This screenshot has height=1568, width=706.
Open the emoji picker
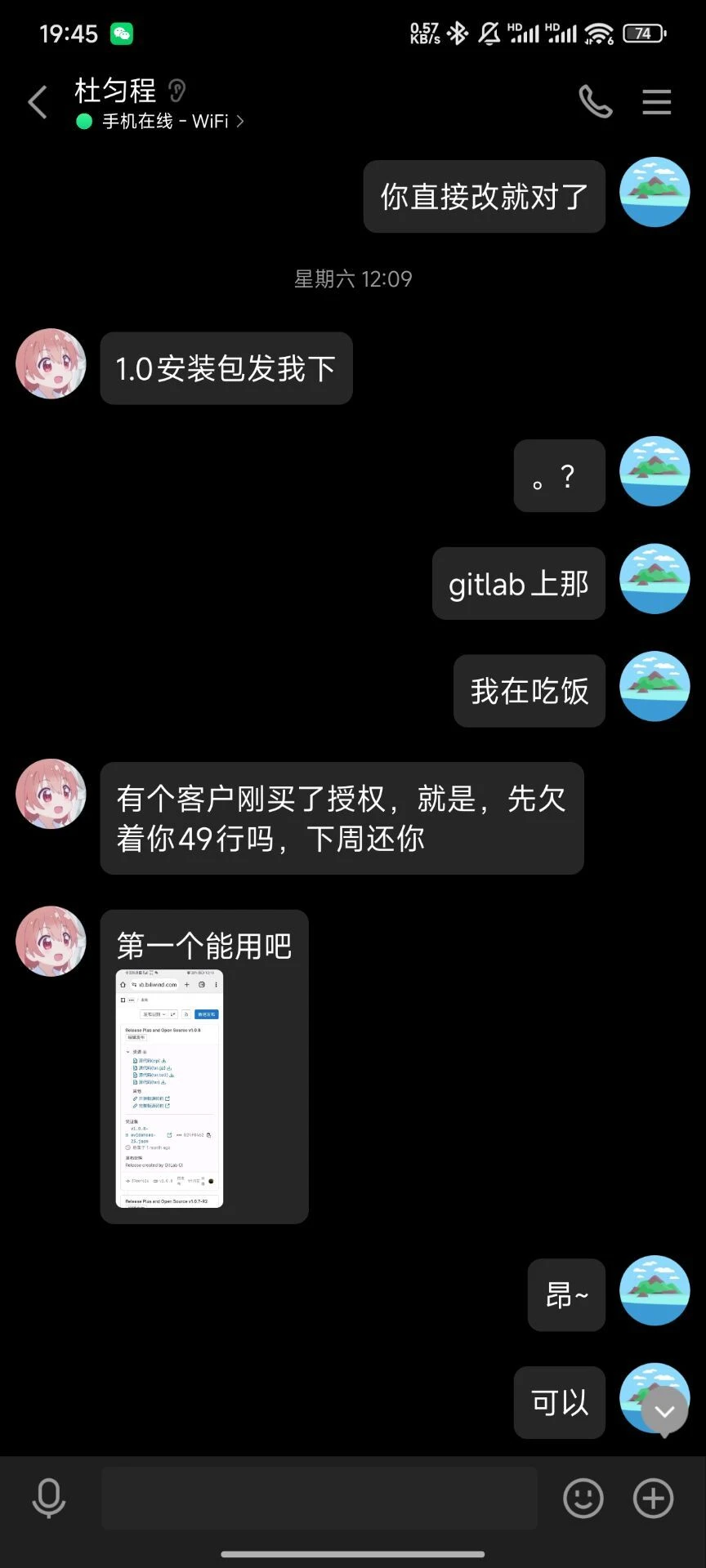pos(583,1498)
